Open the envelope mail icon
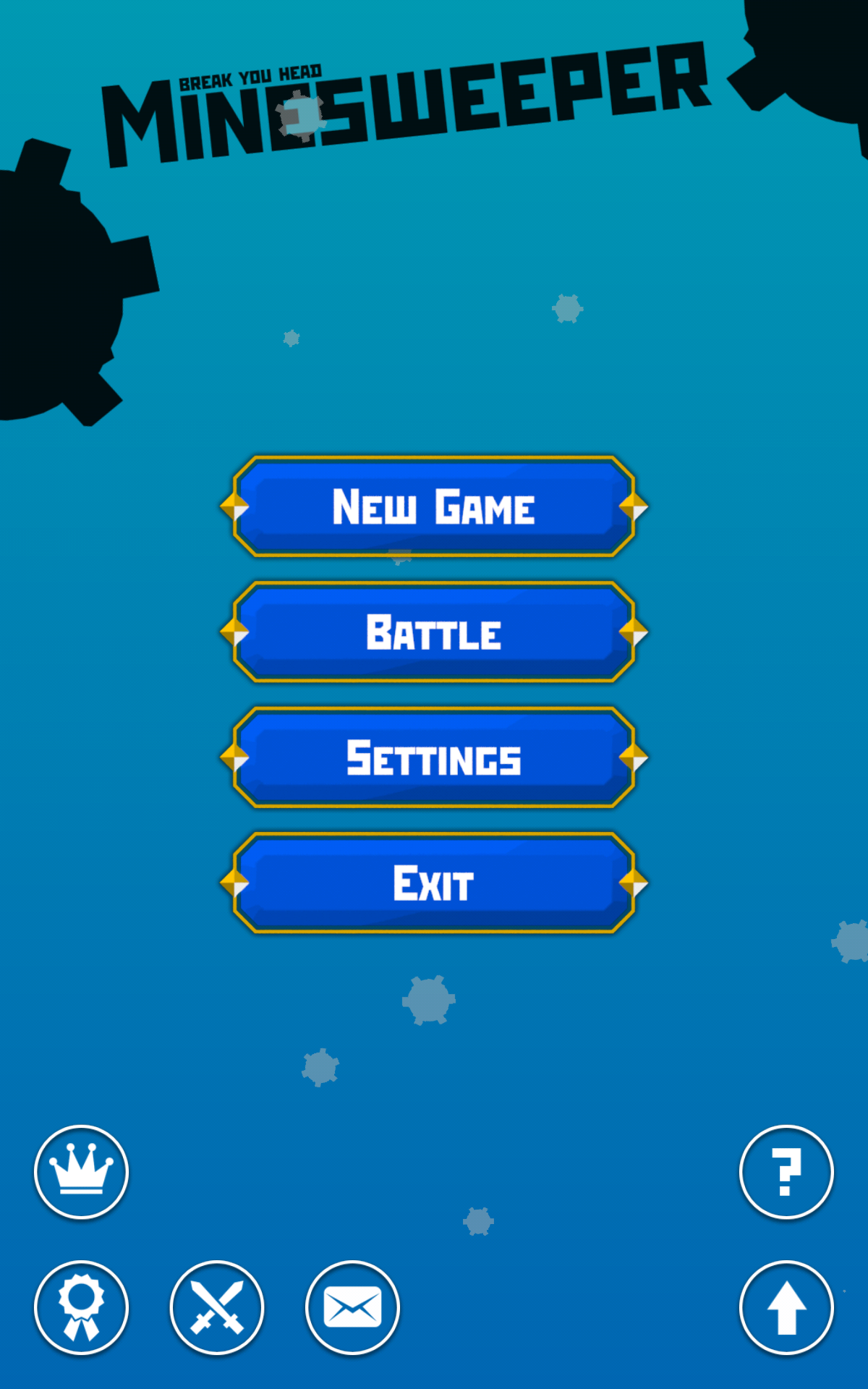The height and width of the screenshot is (1389, 868). click(352, 1308)
